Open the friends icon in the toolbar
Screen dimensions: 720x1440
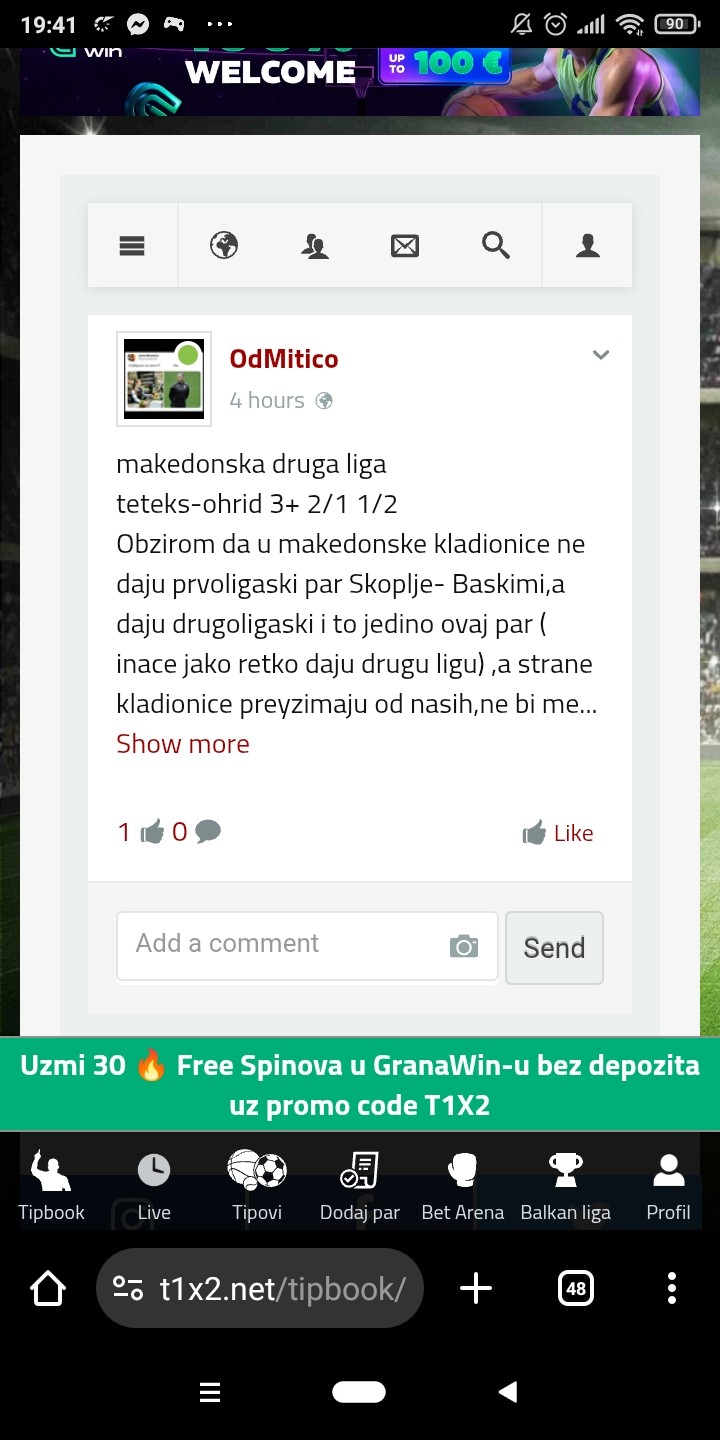point(315,245)
